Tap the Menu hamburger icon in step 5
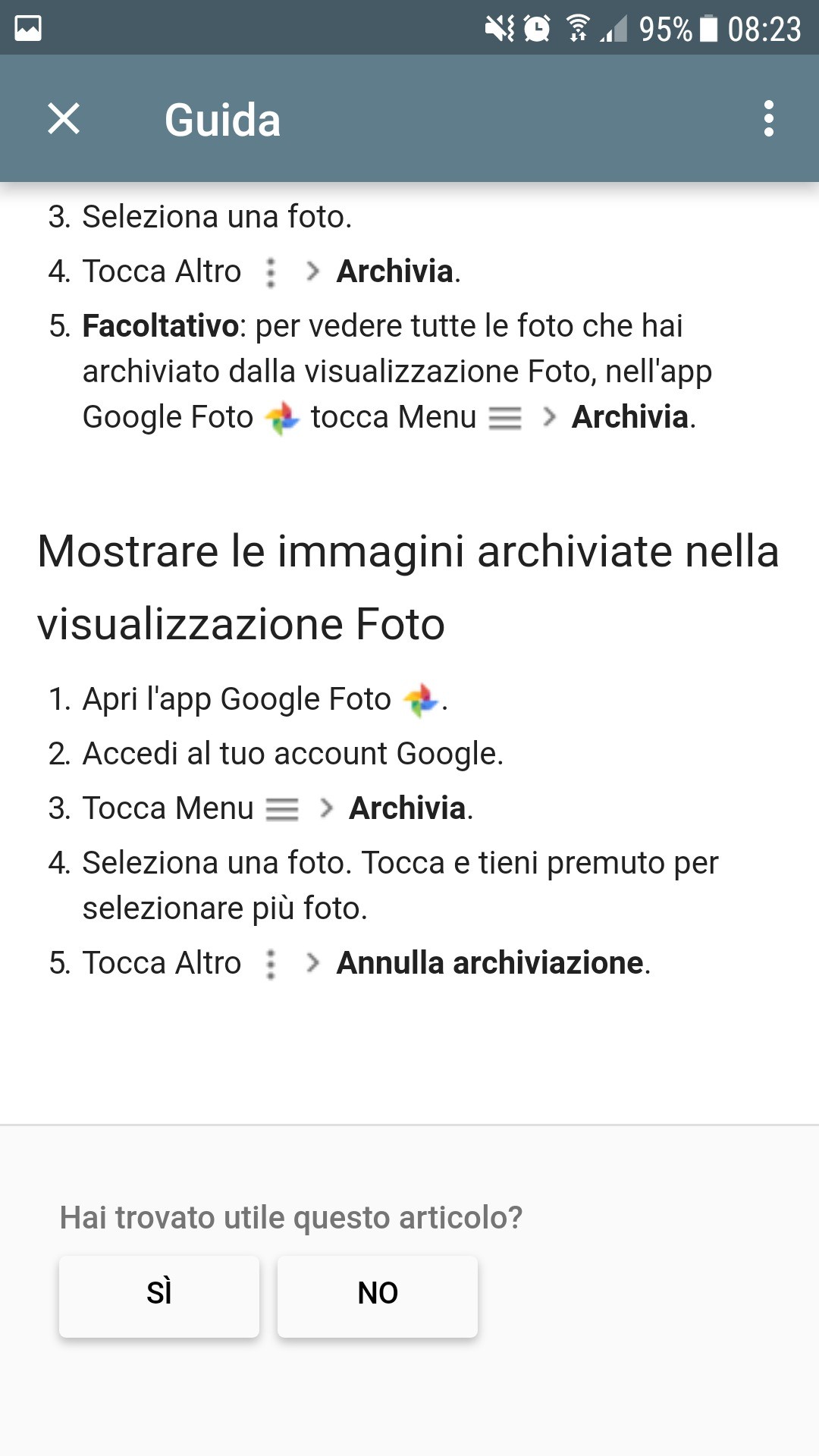The image size is (819, 1456). click(x=507, y=419)
